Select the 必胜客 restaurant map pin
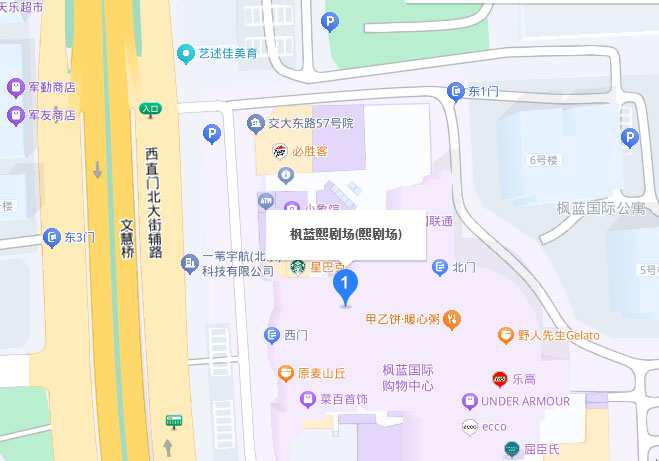This screenshot has height=461, width=659. (277, 151)
